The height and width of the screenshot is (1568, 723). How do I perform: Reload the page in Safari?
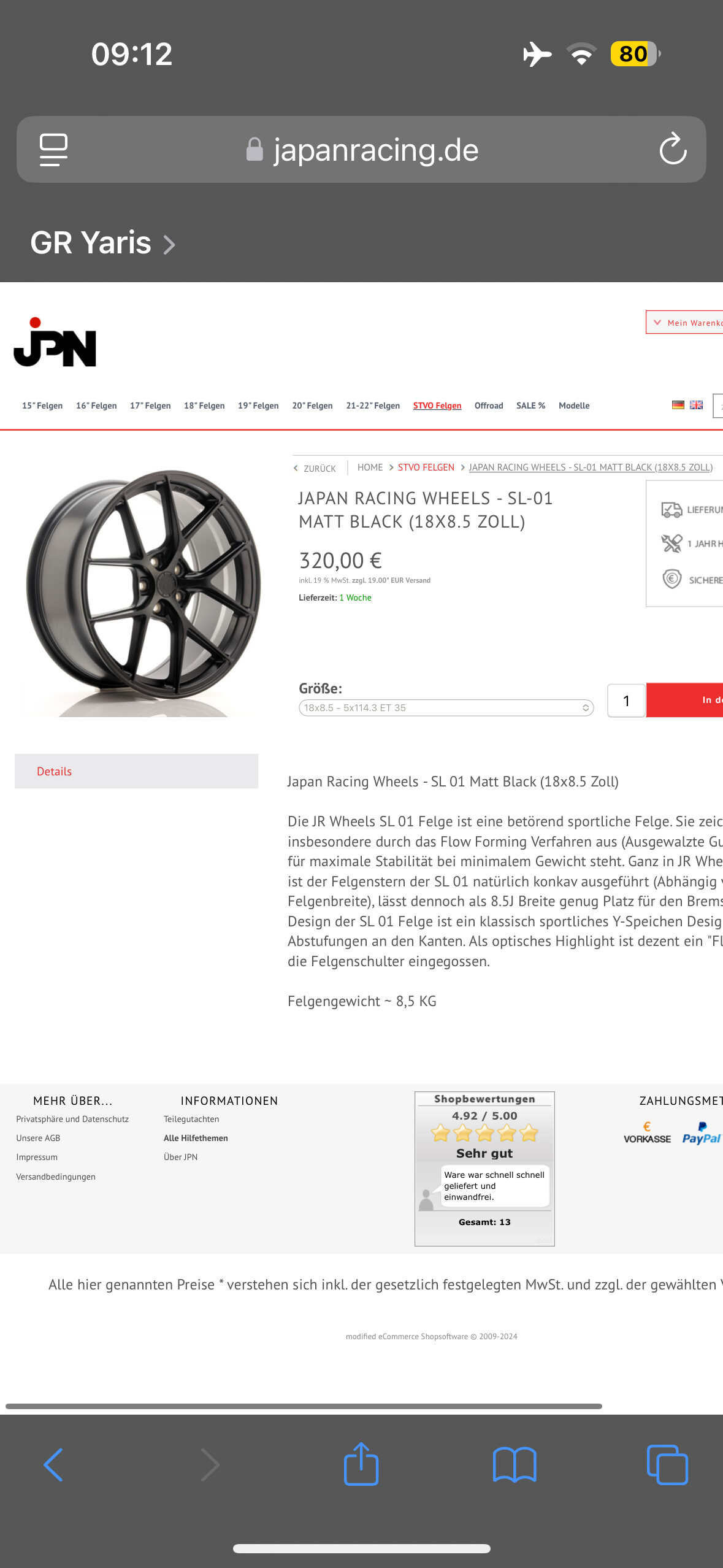coord(673,149)
